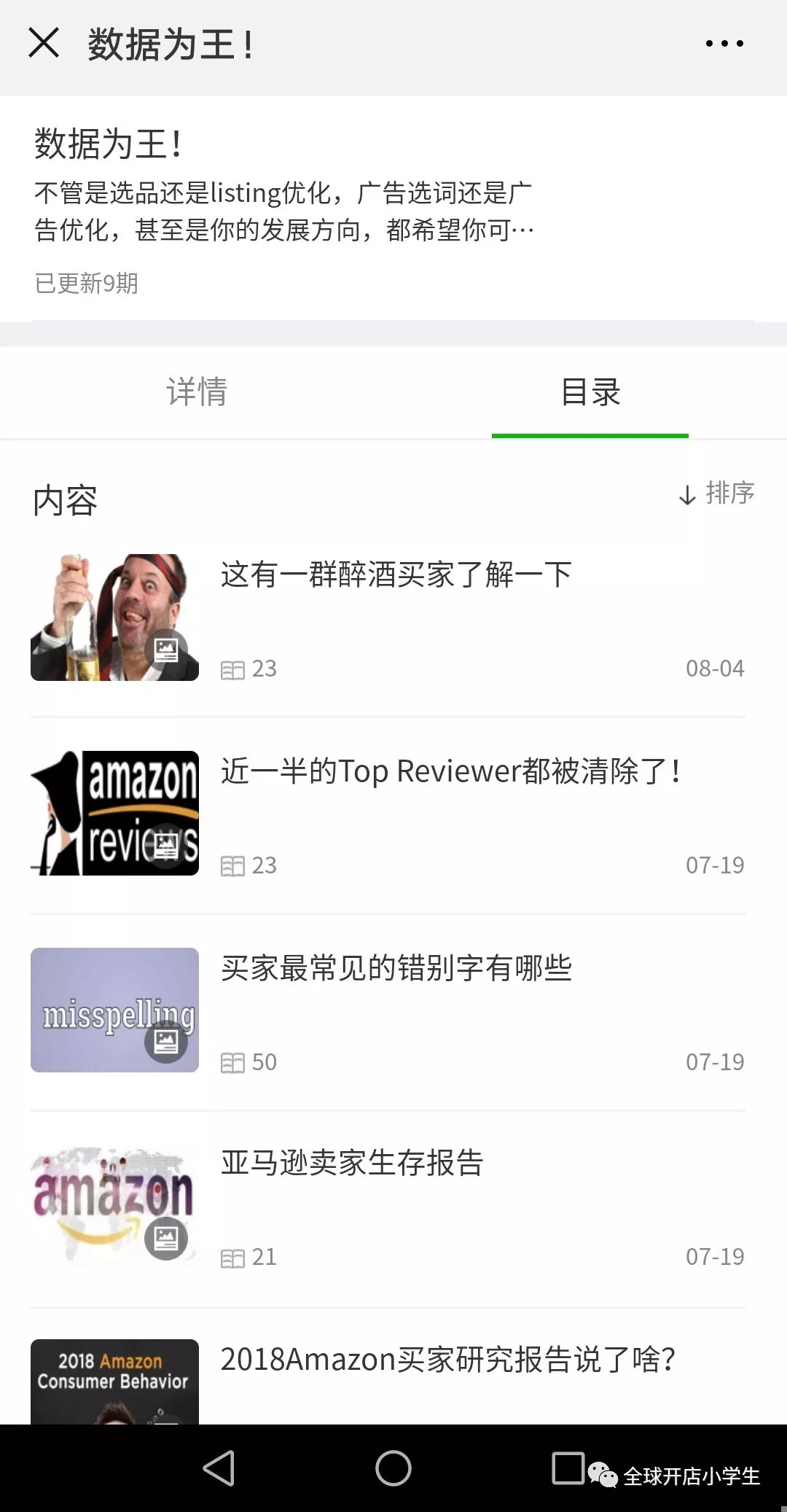The width and height of the screenshot is (787, 1512).
Task: Select the 目录 tab
Action: click(590, 392)
